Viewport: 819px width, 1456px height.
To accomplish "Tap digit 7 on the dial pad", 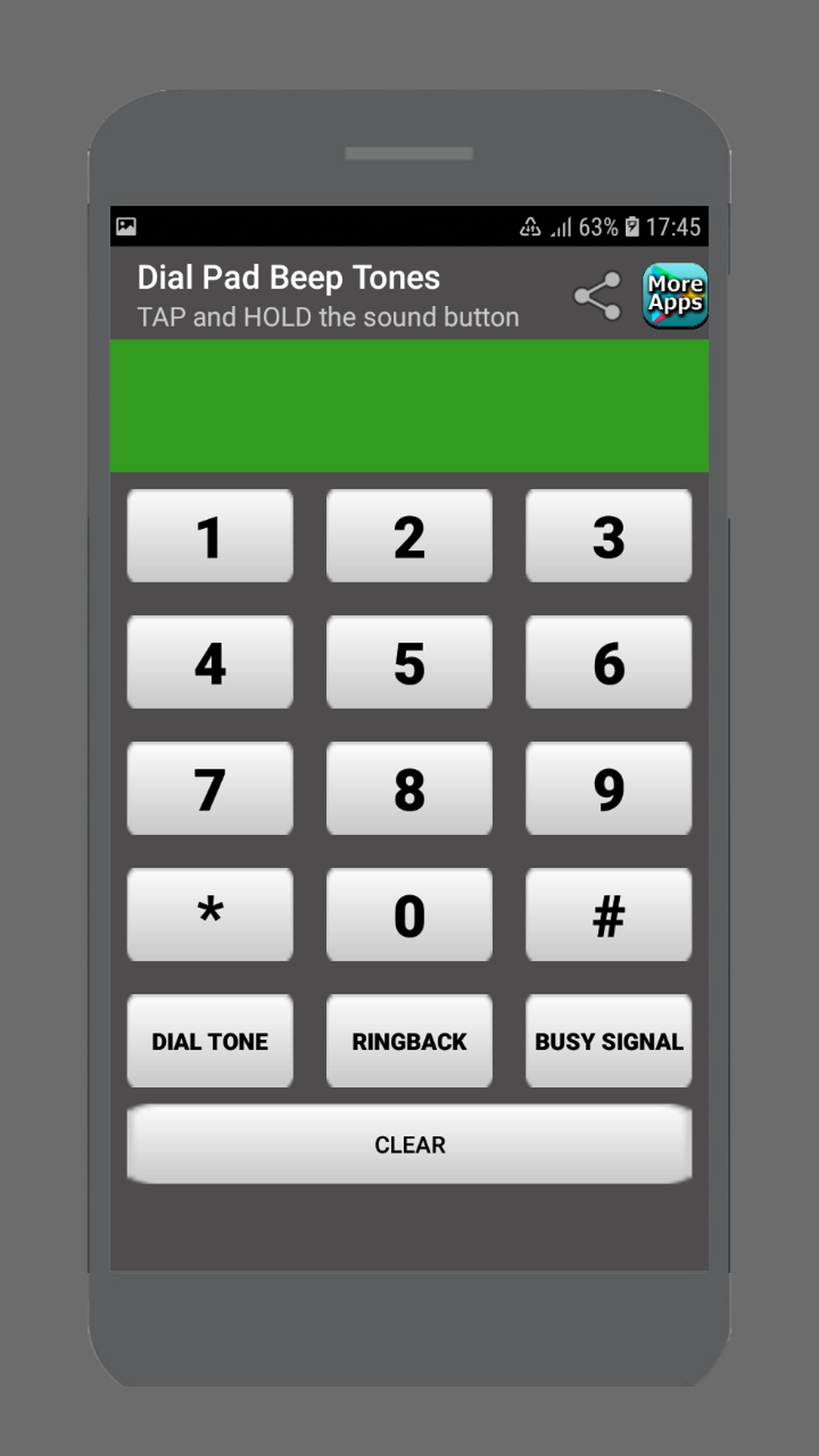I will pyautogui.click(x=210, y=788).
